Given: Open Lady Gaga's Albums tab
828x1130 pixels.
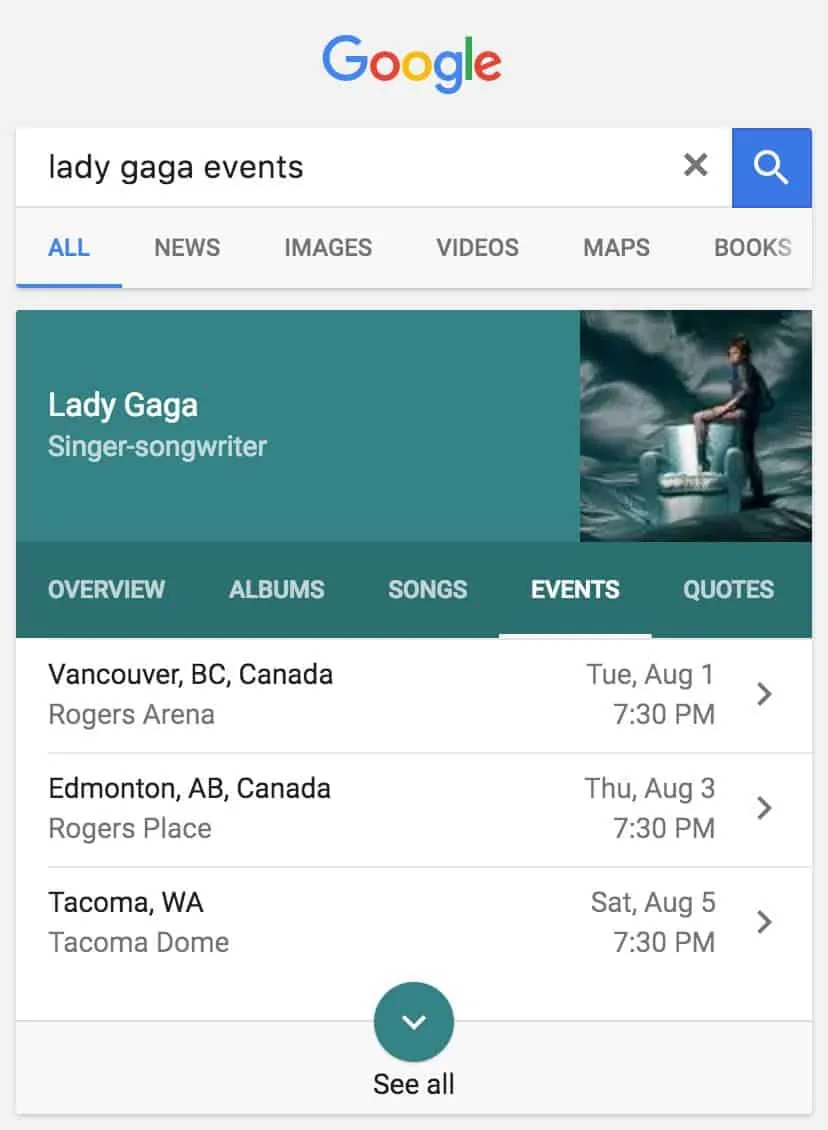Looking at the screenshot, I should (276, 590).
